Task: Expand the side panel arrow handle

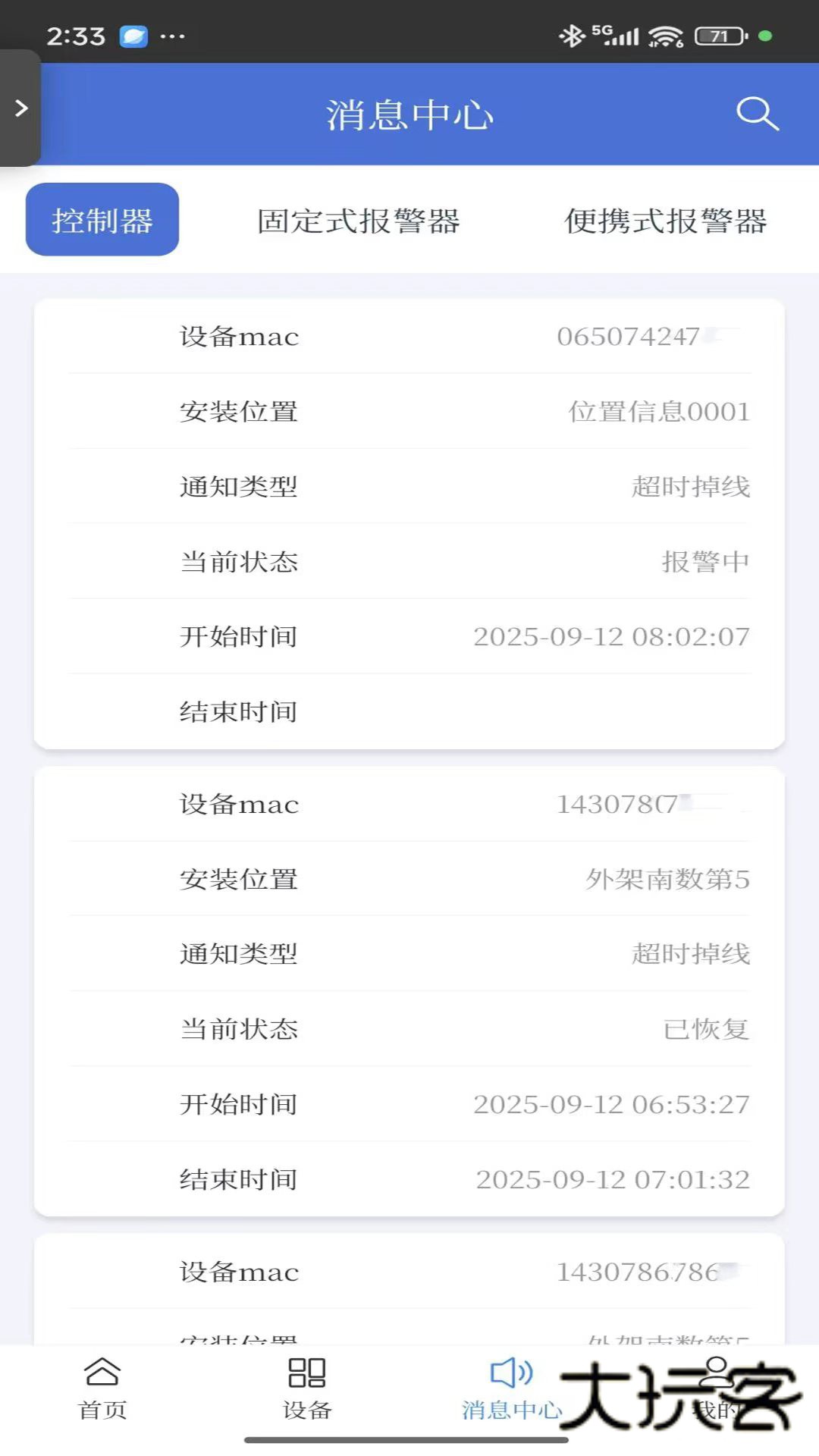Action: pyautogui.click(x=20, y=108)
